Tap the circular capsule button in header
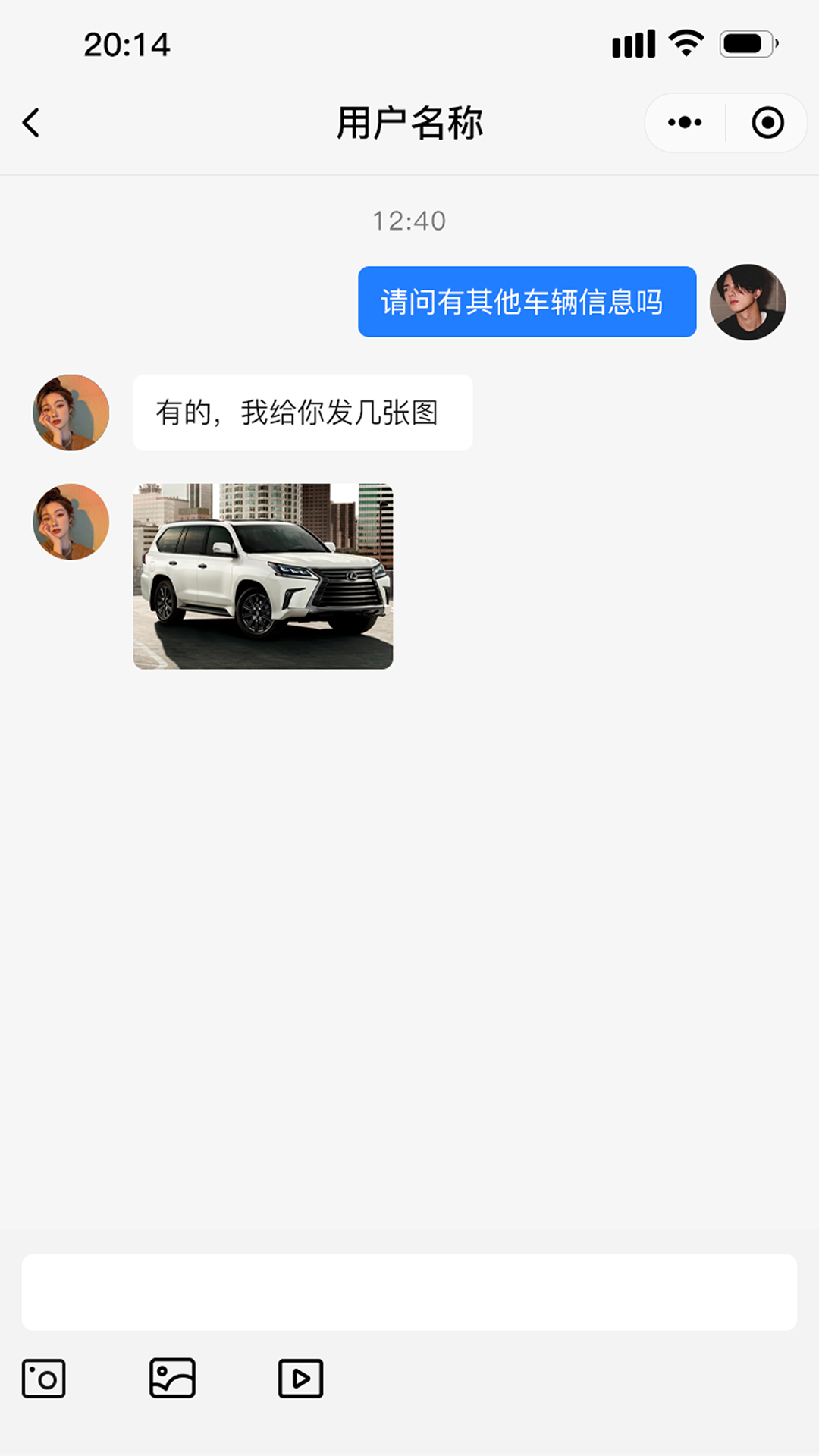819x1456 pixels. 767,122
